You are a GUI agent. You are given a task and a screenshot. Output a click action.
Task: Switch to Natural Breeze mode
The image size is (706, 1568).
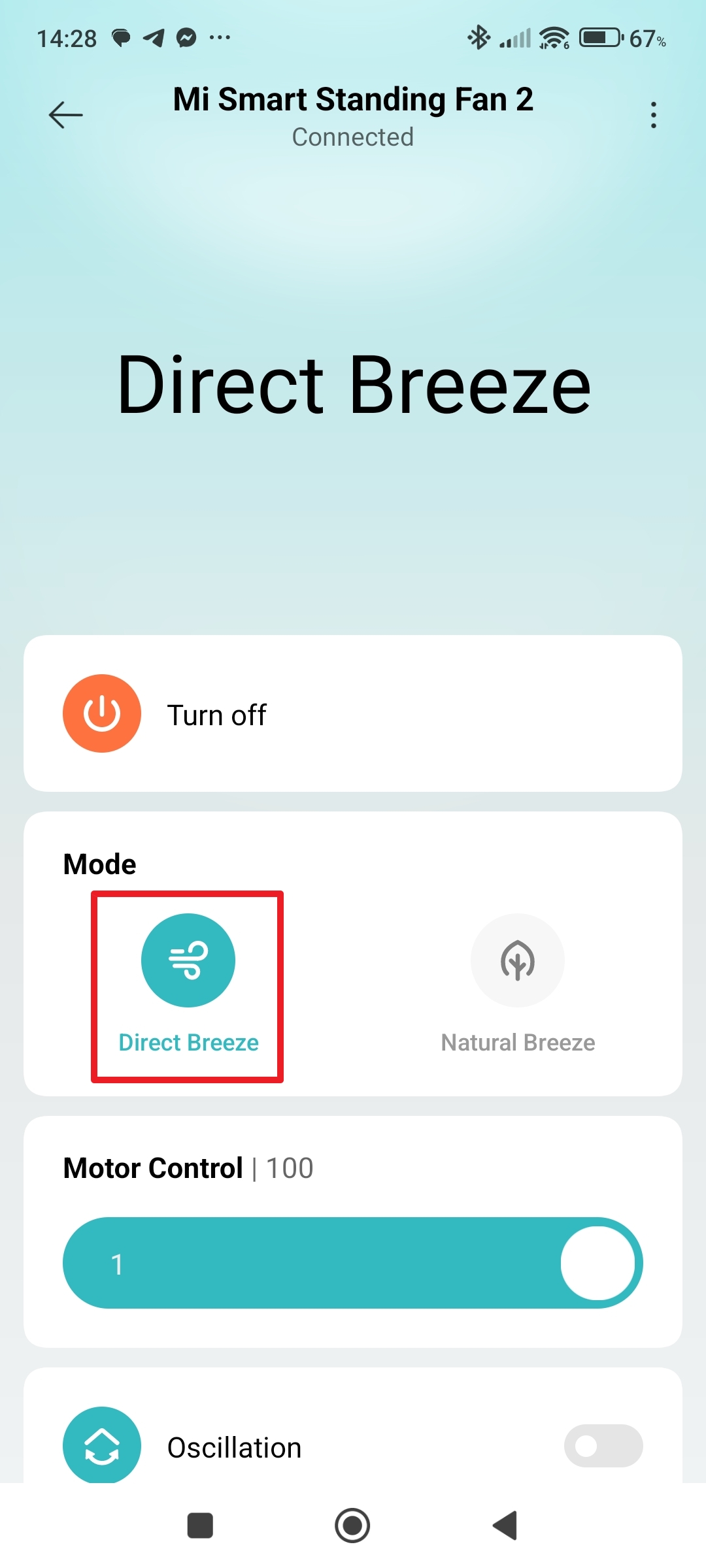coord(517,960)
